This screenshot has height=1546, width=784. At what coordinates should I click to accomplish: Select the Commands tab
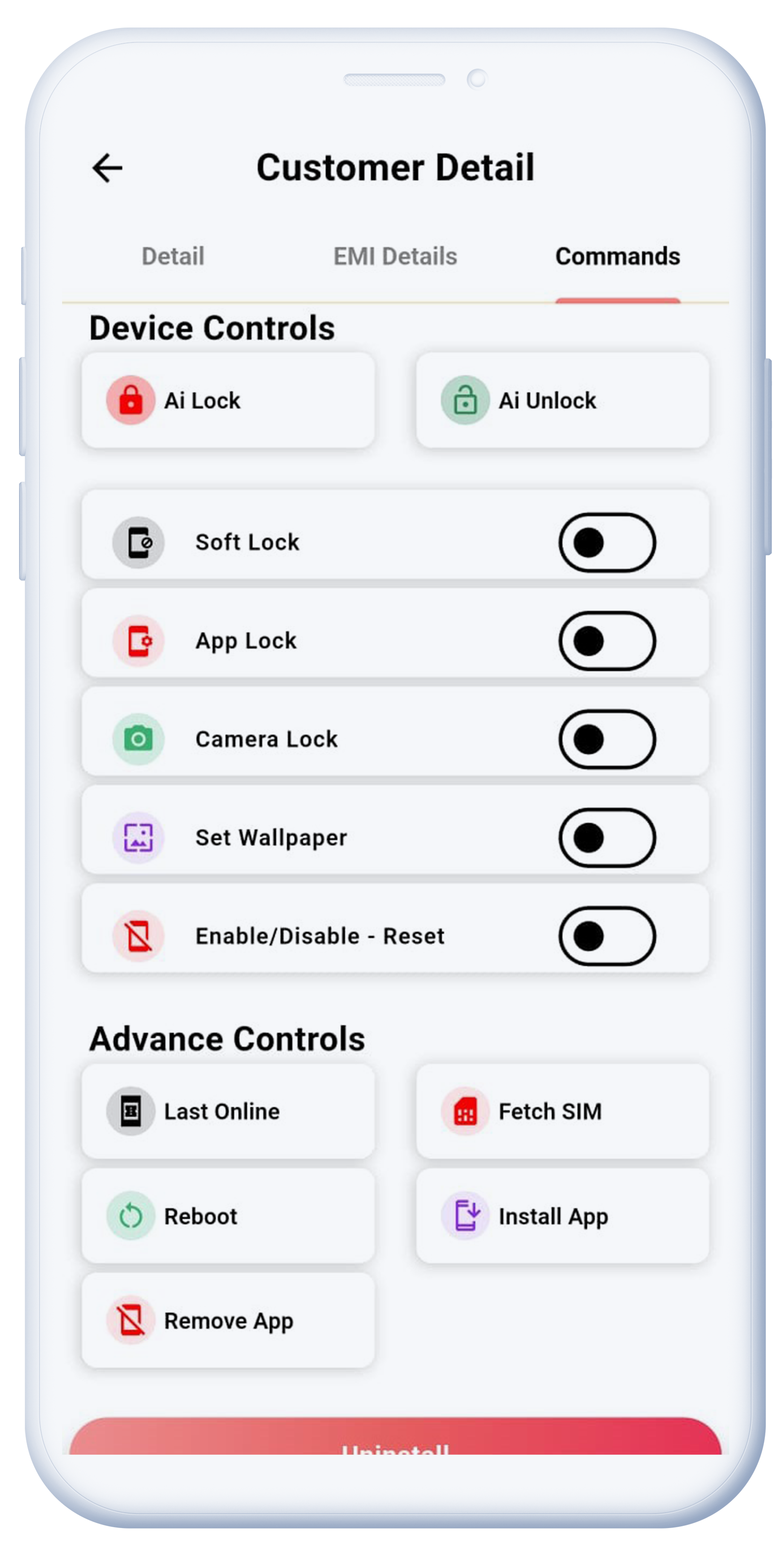617,256
